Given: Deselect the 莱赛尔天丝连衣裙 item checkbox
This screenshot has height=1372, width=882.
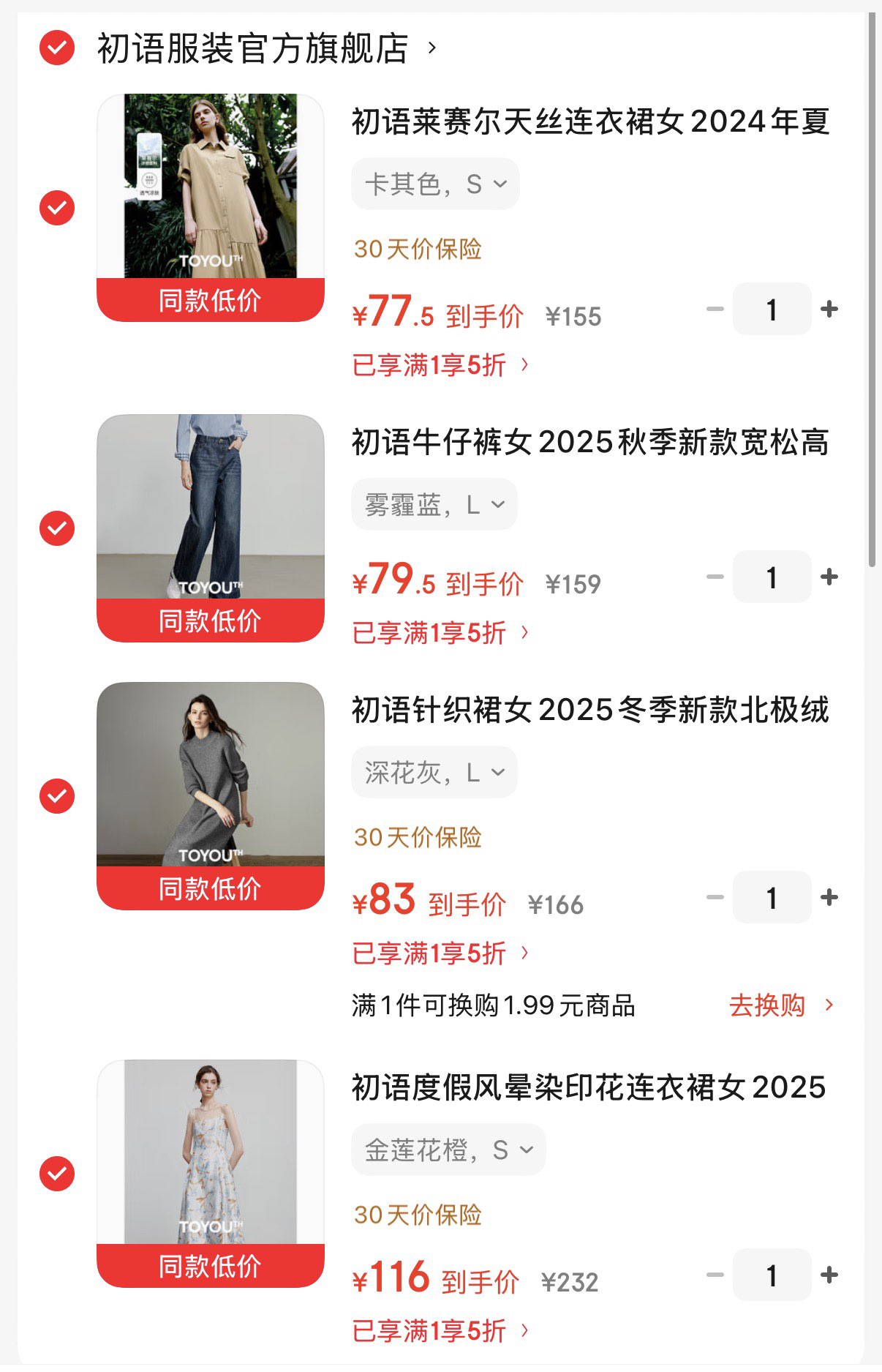Looking at the screenshot, I should pos(57,208).
